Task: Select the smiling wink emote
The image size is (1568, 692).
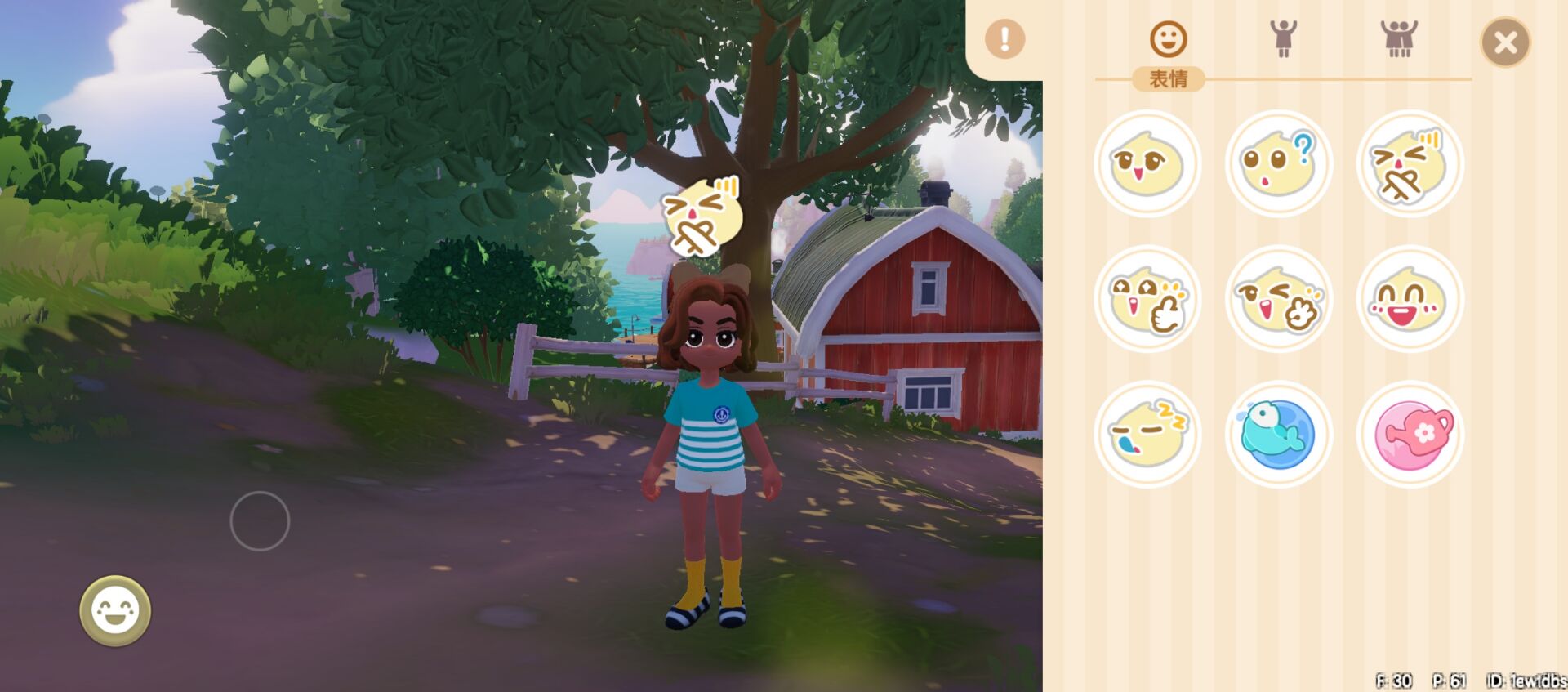Action: [1147, 163]
